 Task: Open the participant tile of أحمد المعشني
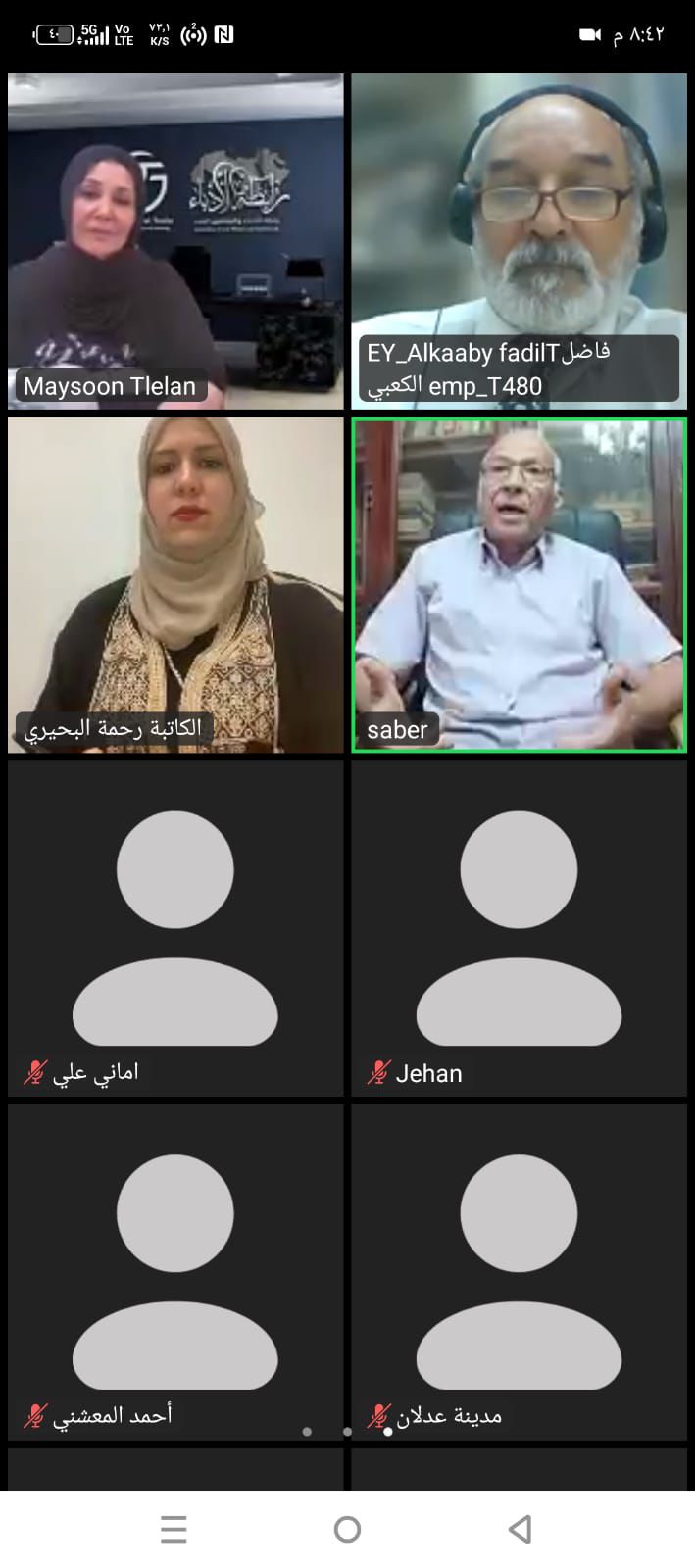click(x=175, y=1271)
